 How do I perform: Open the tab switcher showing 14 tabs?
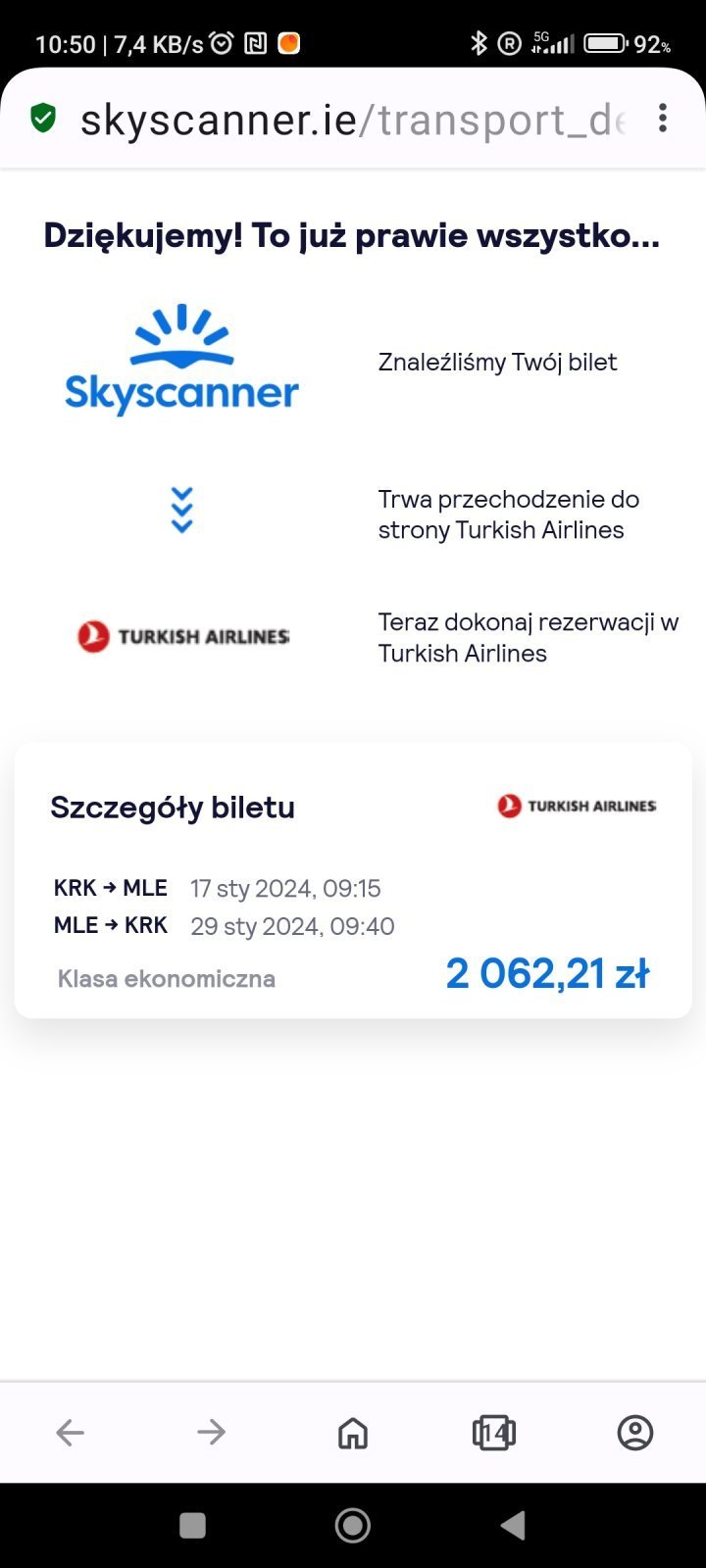click(494, 1433)
